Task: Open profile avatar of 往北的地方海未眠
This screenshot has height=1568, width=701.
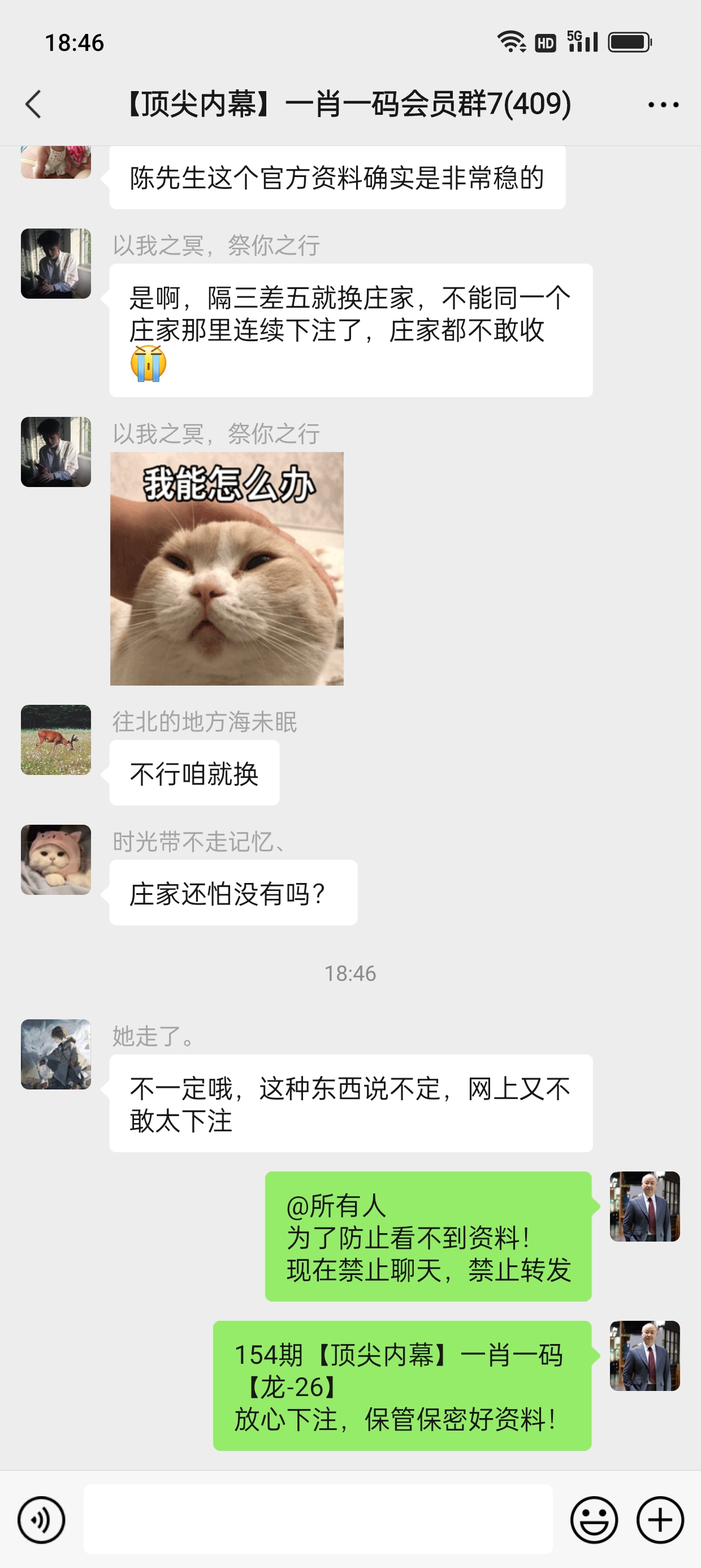Action: click(56, 739)
